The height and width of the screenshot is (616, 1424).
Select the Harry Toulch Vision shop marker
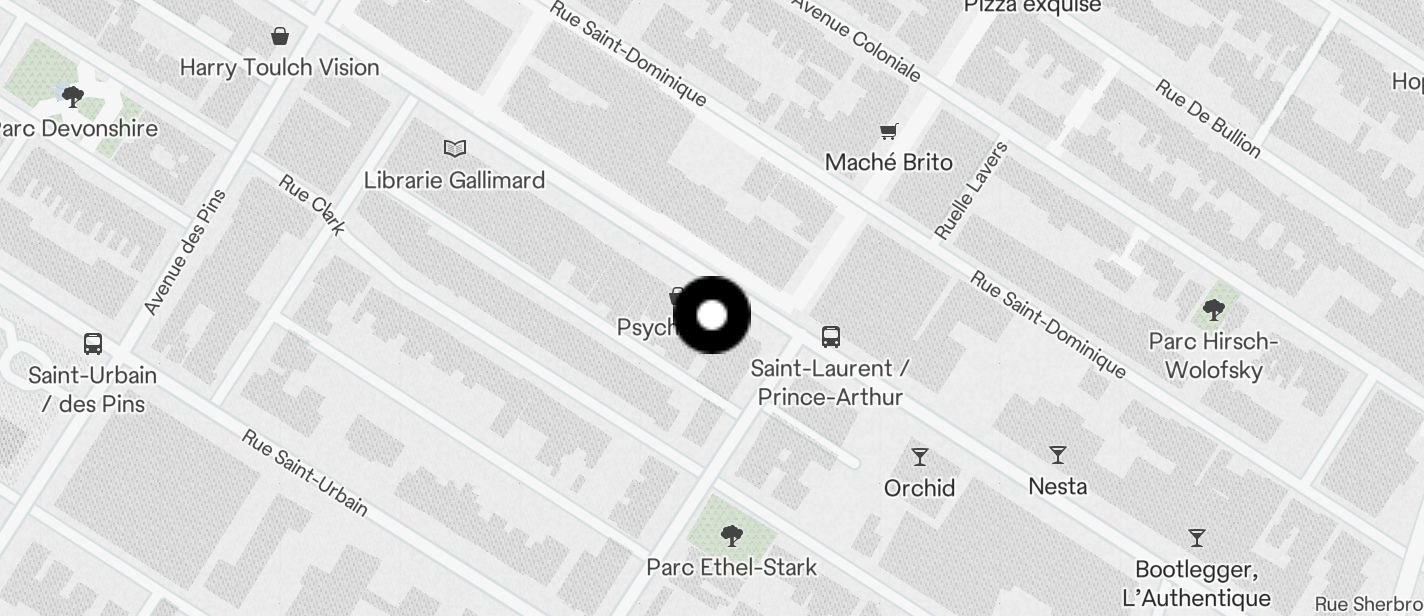(280, 37)
